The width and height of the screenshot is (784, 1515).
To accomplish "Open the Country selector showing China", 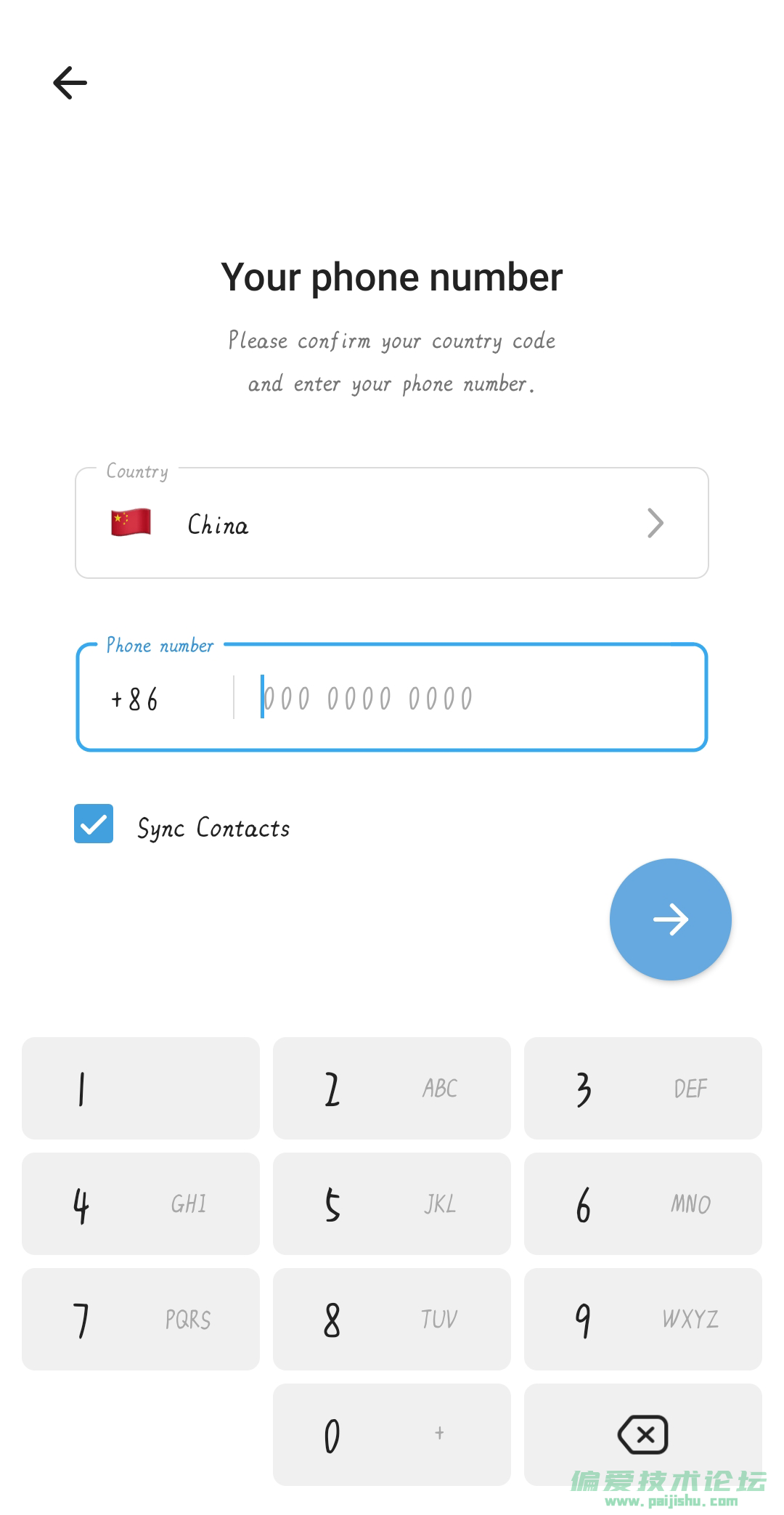I will tap(391, 523).
